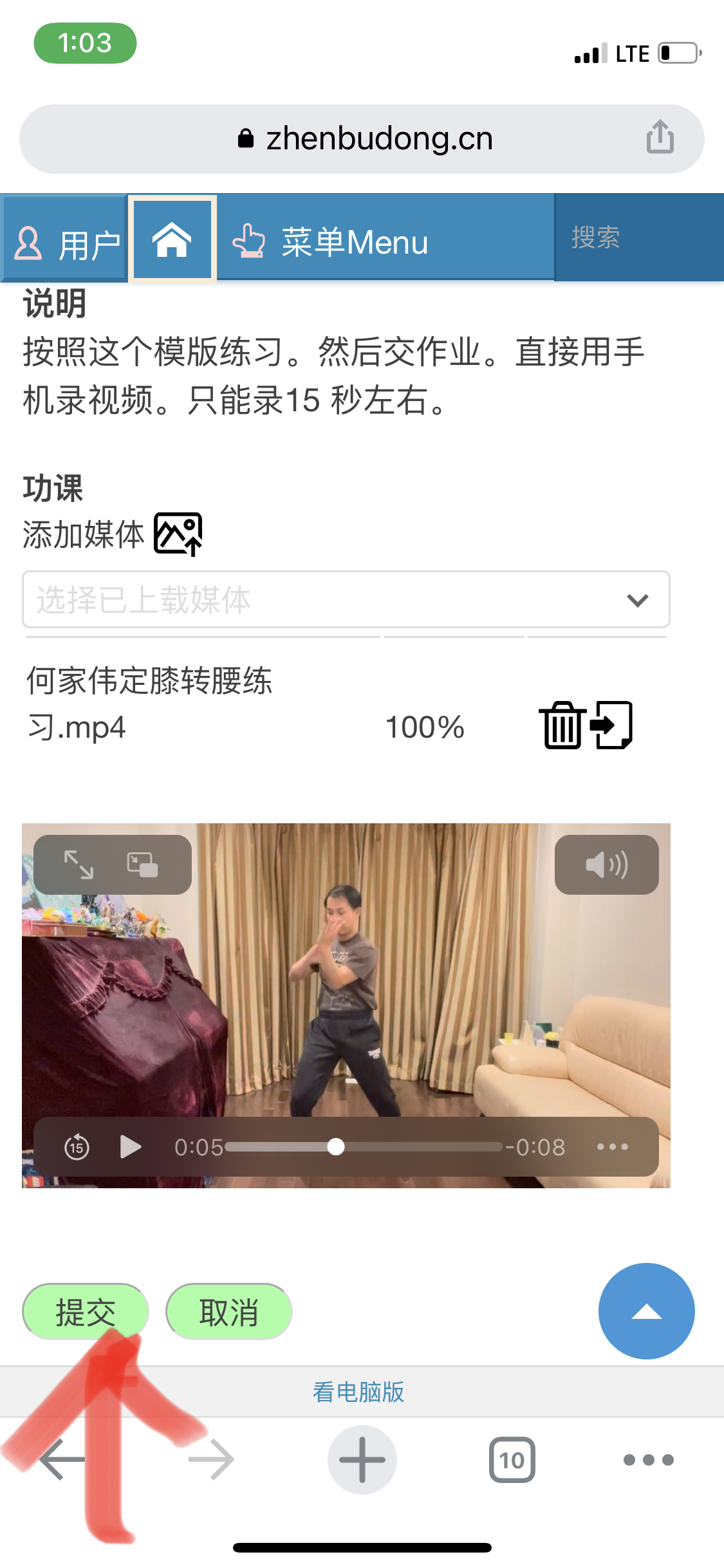
Task: Go to the home page icon
Action: (172, 239)
